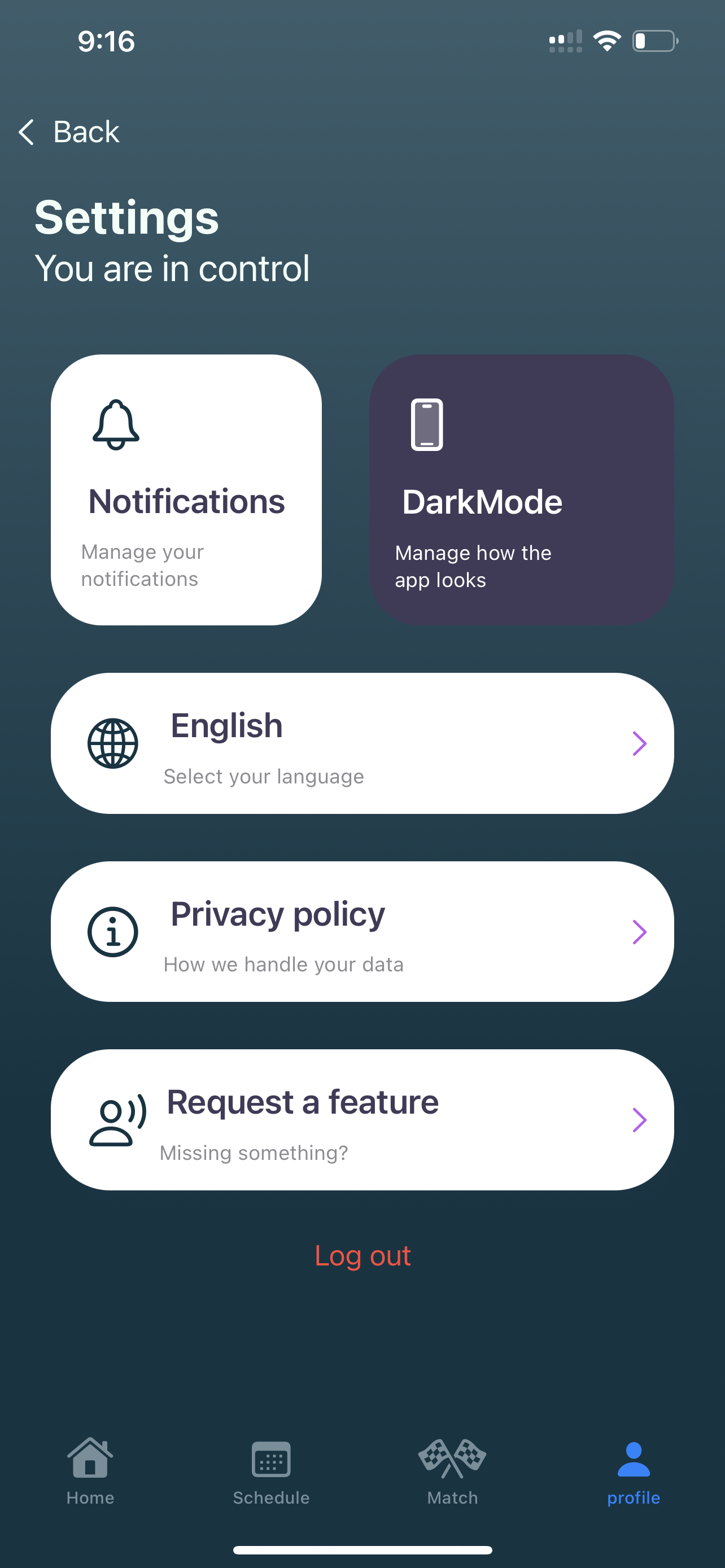
Task: Go back to the previous screen
Action: coord(69,132)
